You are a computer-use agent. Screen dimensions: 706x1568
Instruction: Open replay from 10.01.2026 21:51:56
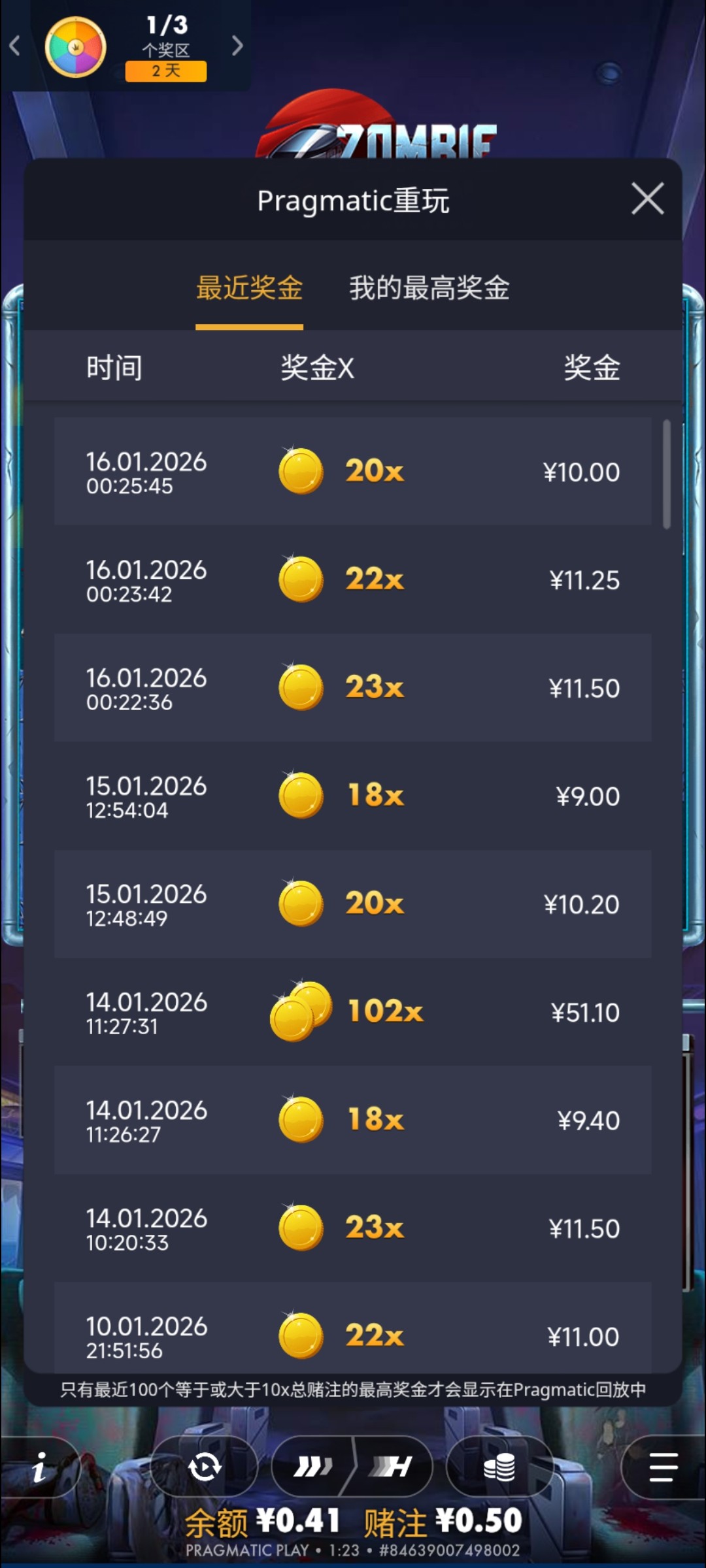pyautogui.click(x=352, y=1333)
